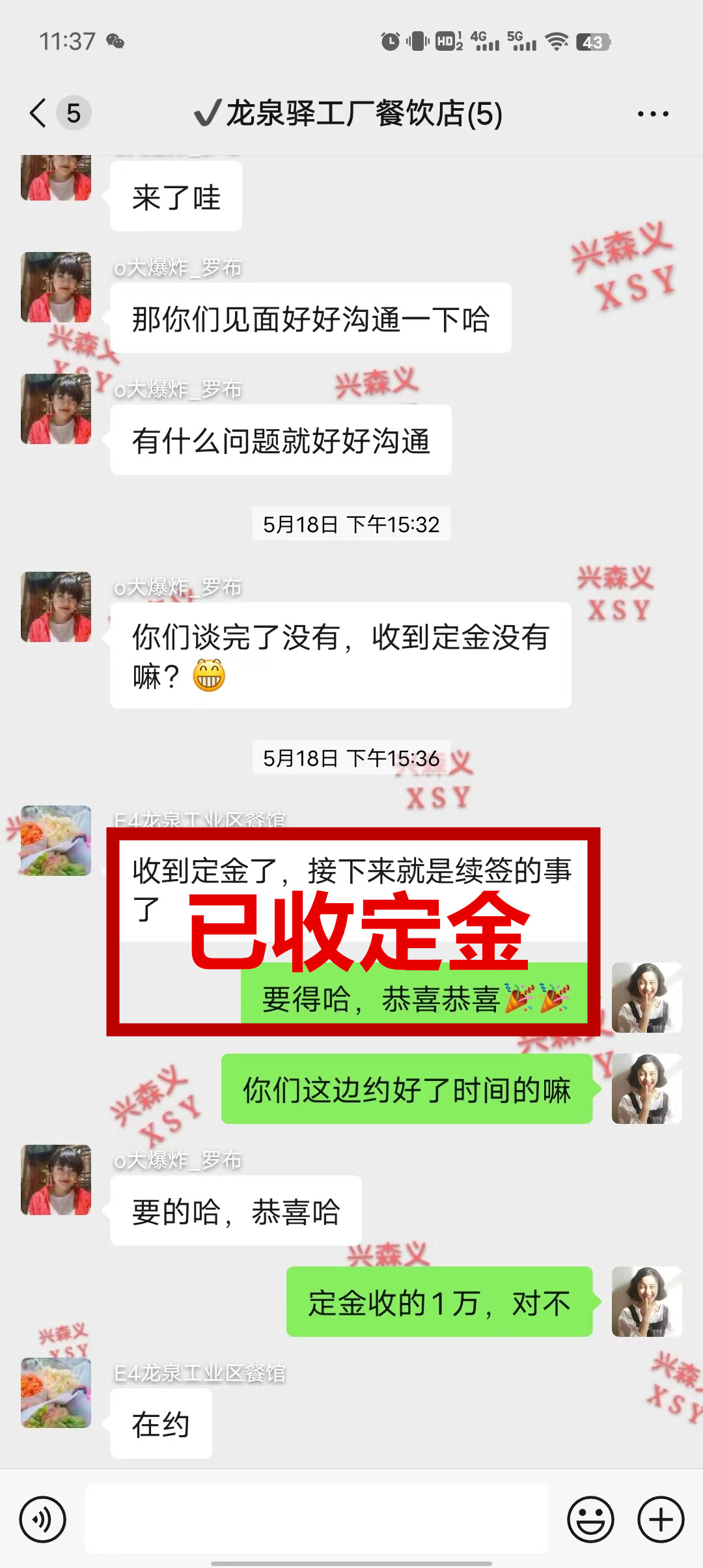Switch to voice message input
This screenshot has height=1568, width=703.
pyautogui.click(x=43, y=1520)
